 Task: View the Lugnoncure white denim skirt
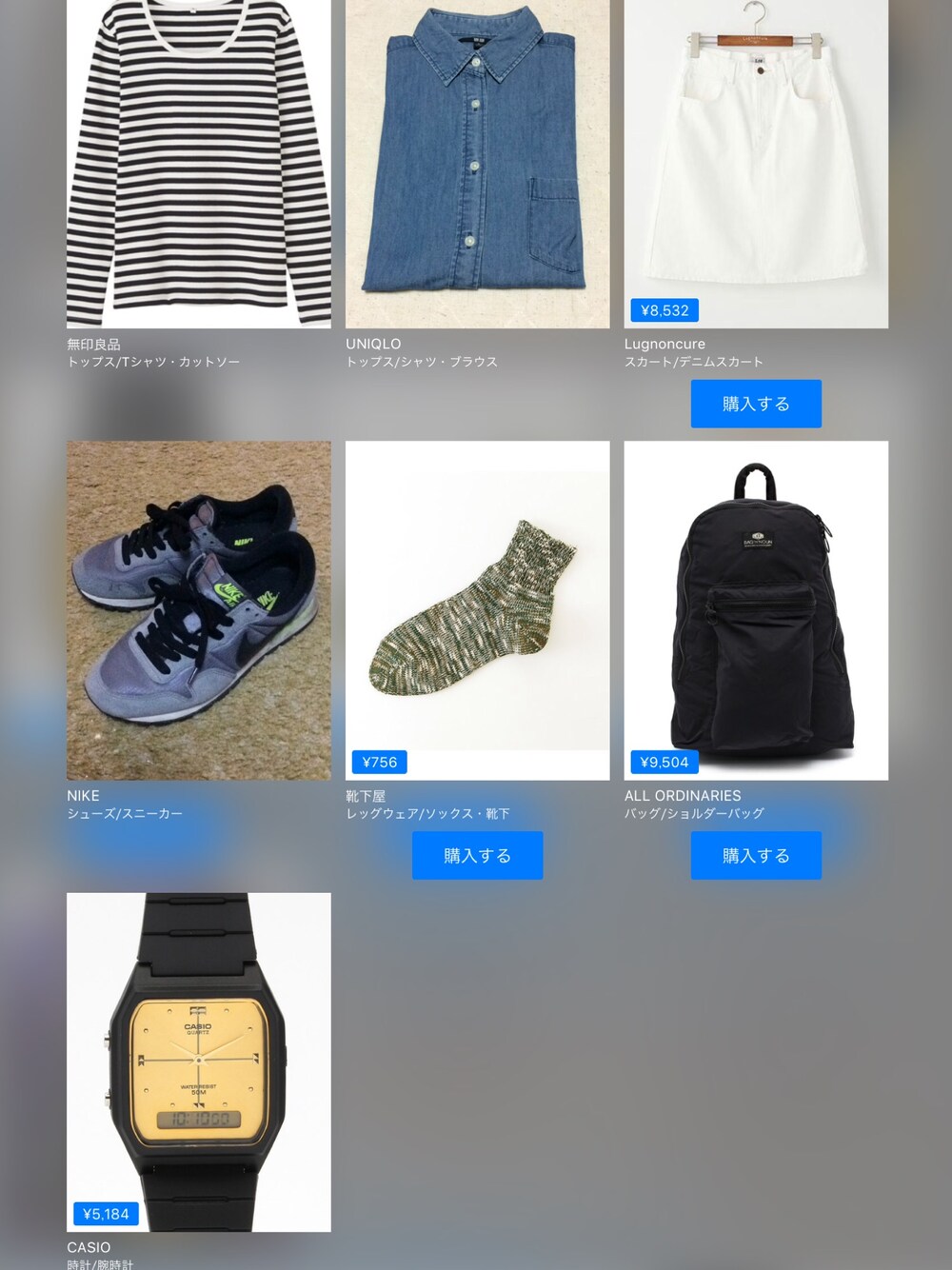[756, 164]
